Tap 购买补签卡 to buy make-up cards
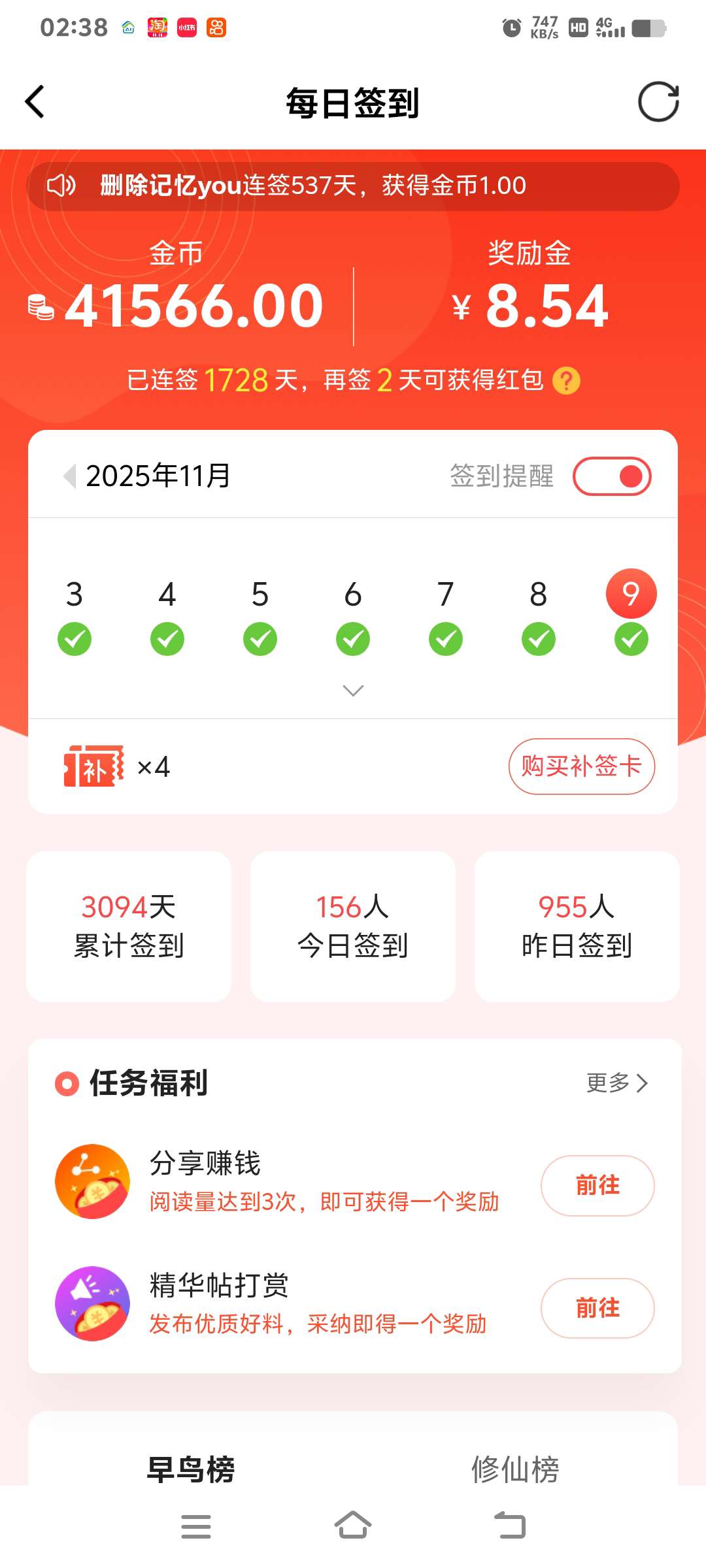This screenshot has width=706, height=1568. point(581,766)
